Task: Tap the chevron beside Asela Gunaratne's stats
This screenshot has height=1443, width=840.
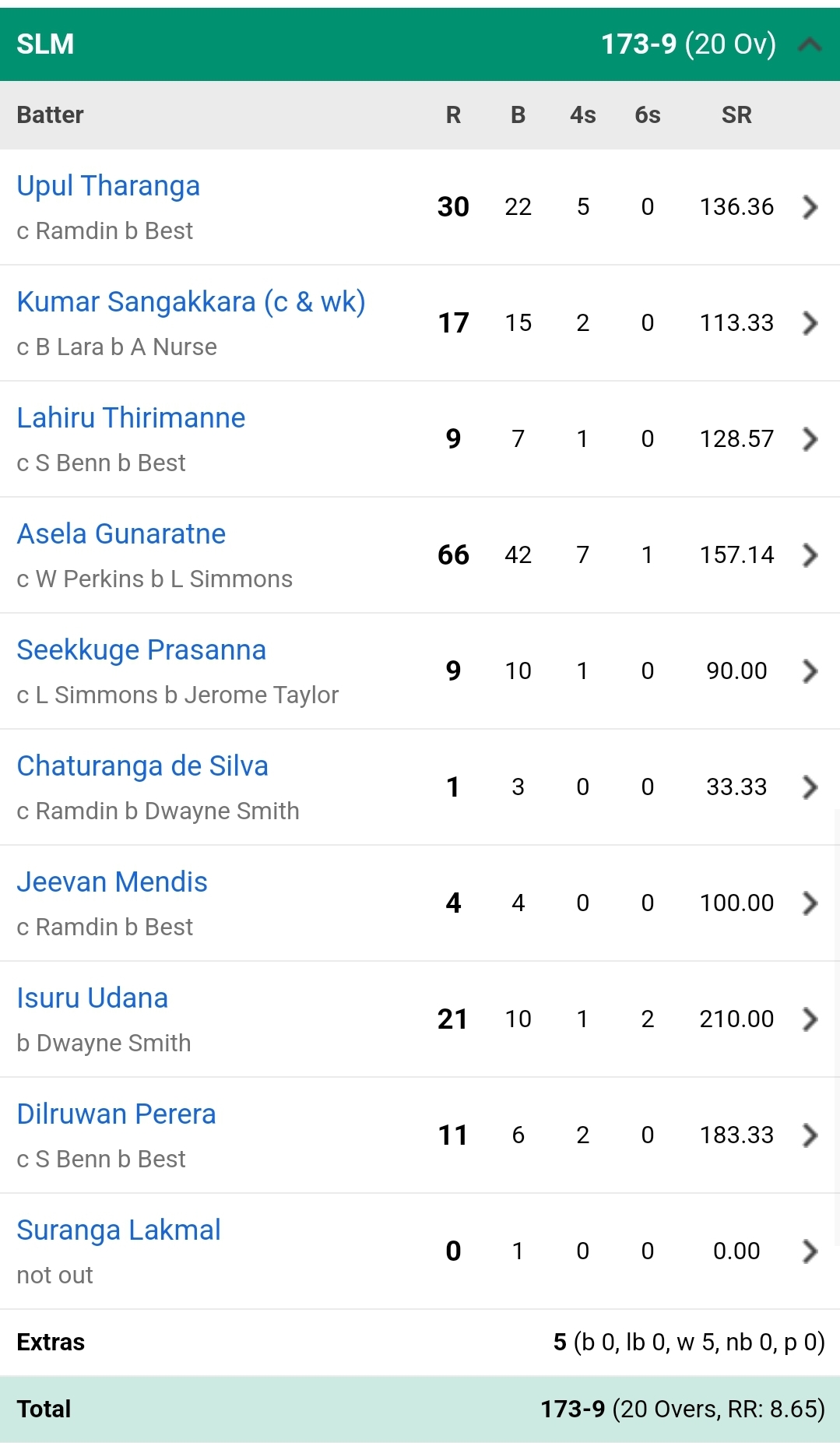Action: pyautogui.click(x=810, y=555)
